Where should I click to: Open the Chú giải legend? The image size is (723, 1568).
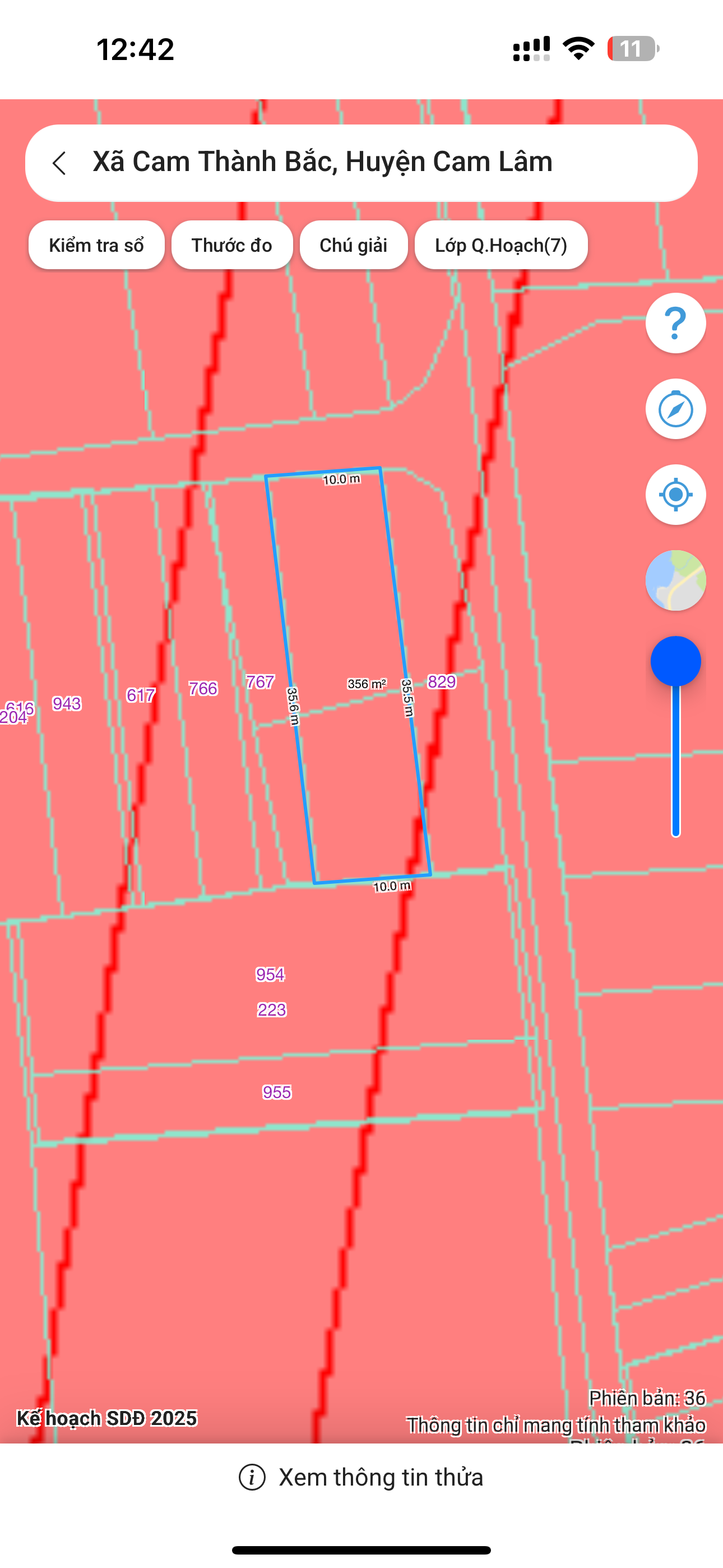[354, 245]
